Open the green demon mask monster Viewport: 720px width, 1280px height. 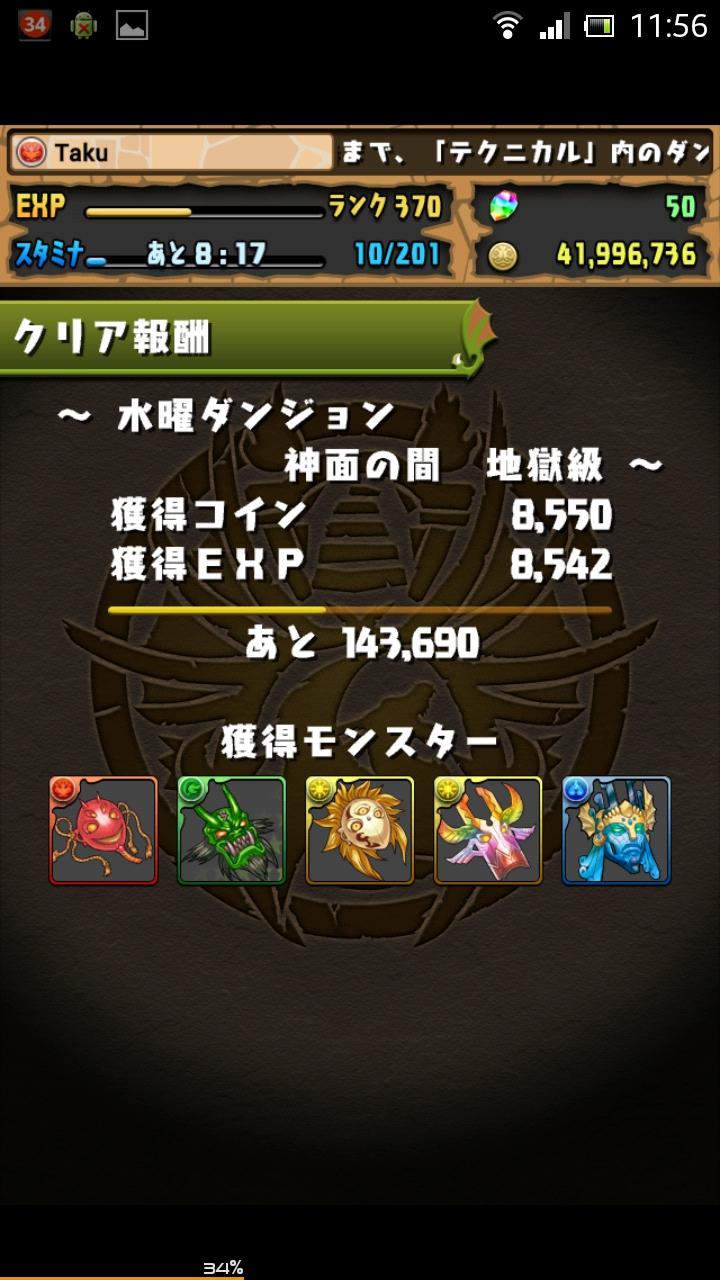[x=232, y=830]
